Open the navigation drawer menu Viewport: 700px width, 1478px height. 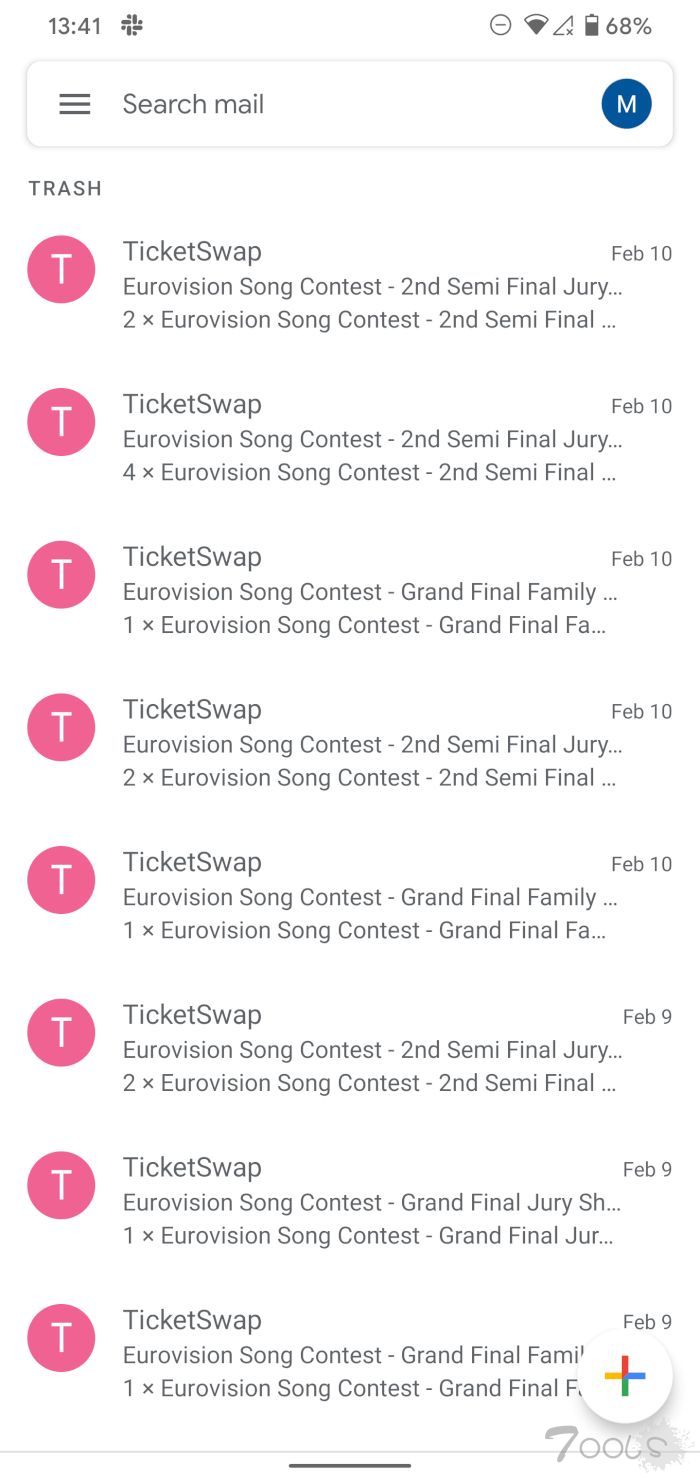[x=75, y=104]
